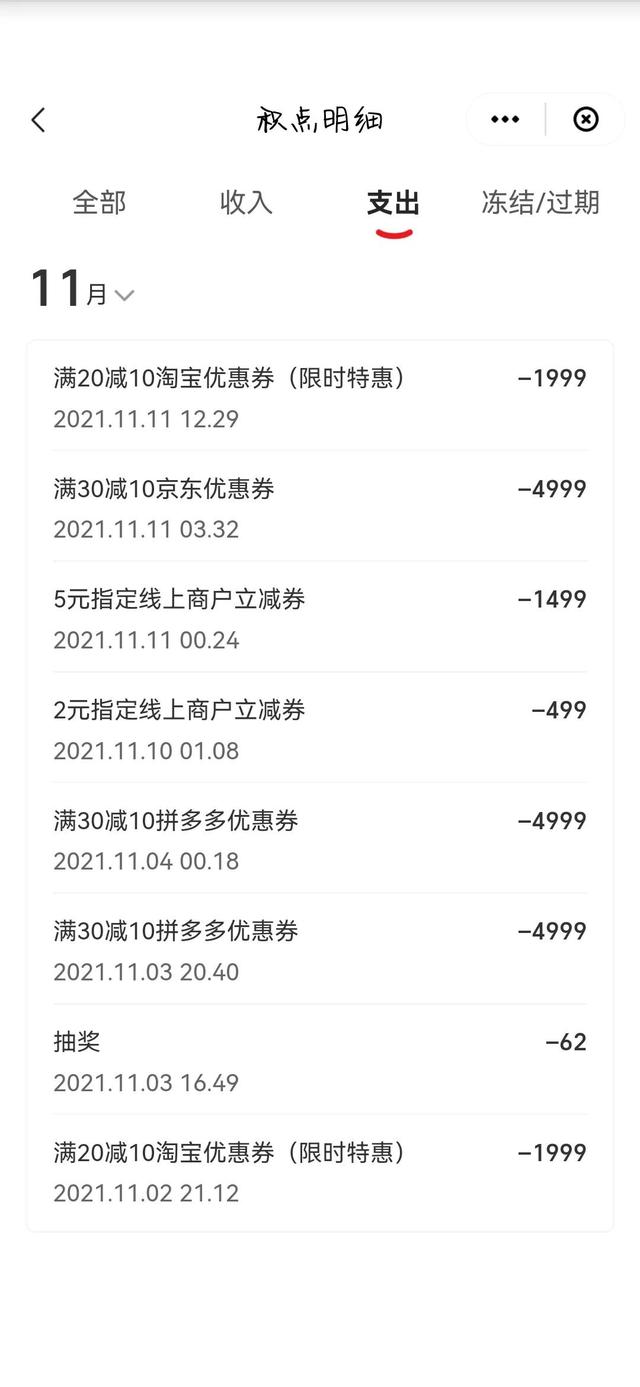This screenshot has width=640, height=1387.
Task: Select the 支出 tab
Action: (393, 204)
